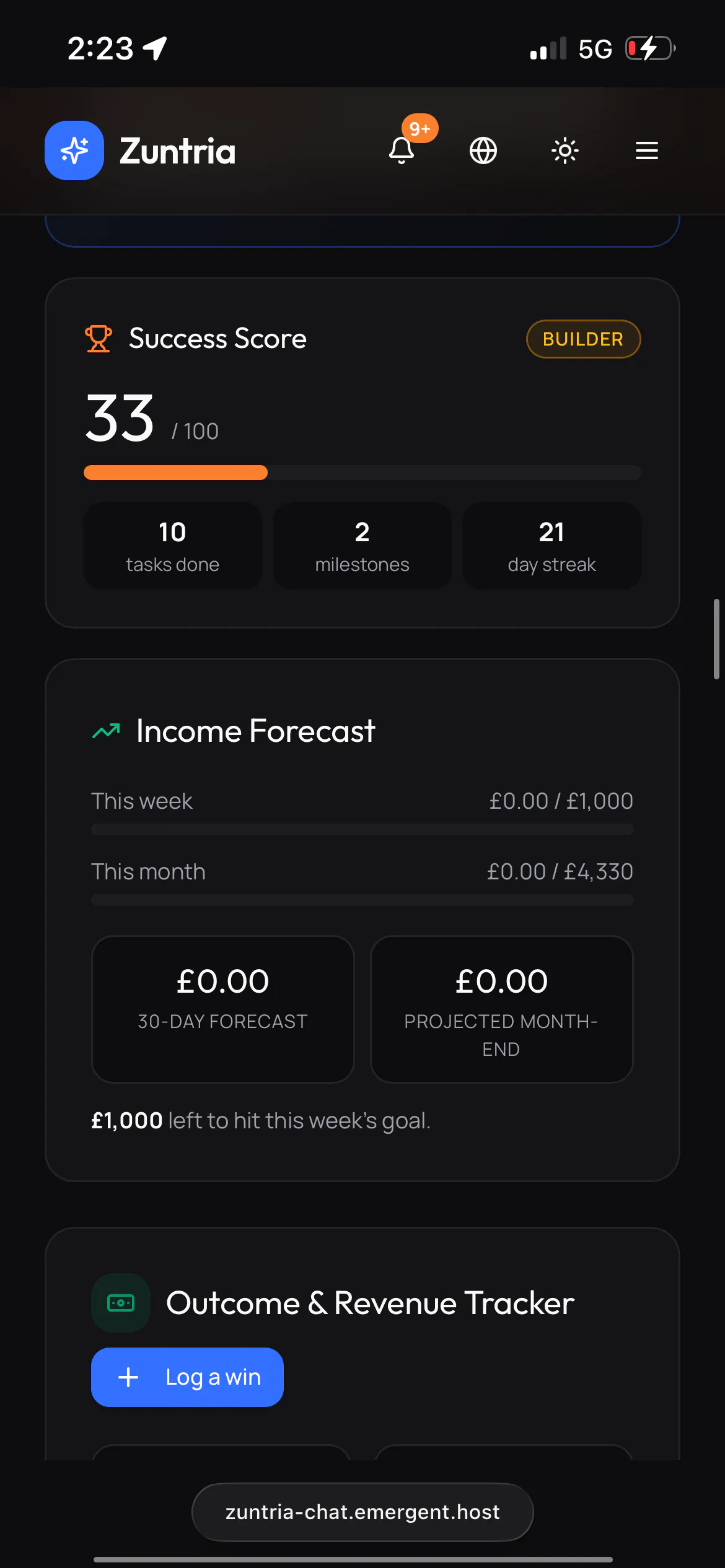Viewport: 725px width, 1568px height.
Task: Log a win in Revenue Tracker
Action: (187, 1377)
